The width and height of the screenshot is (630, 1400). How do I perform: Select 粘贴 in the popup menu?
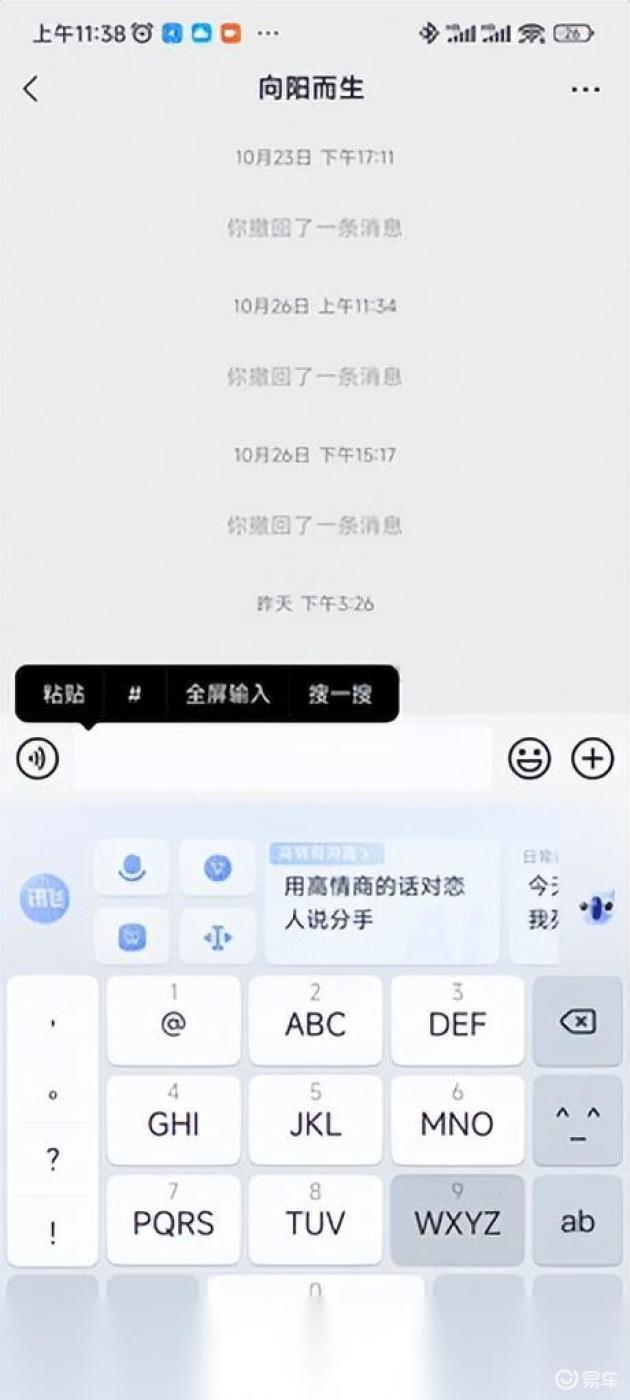coord(63,694)
